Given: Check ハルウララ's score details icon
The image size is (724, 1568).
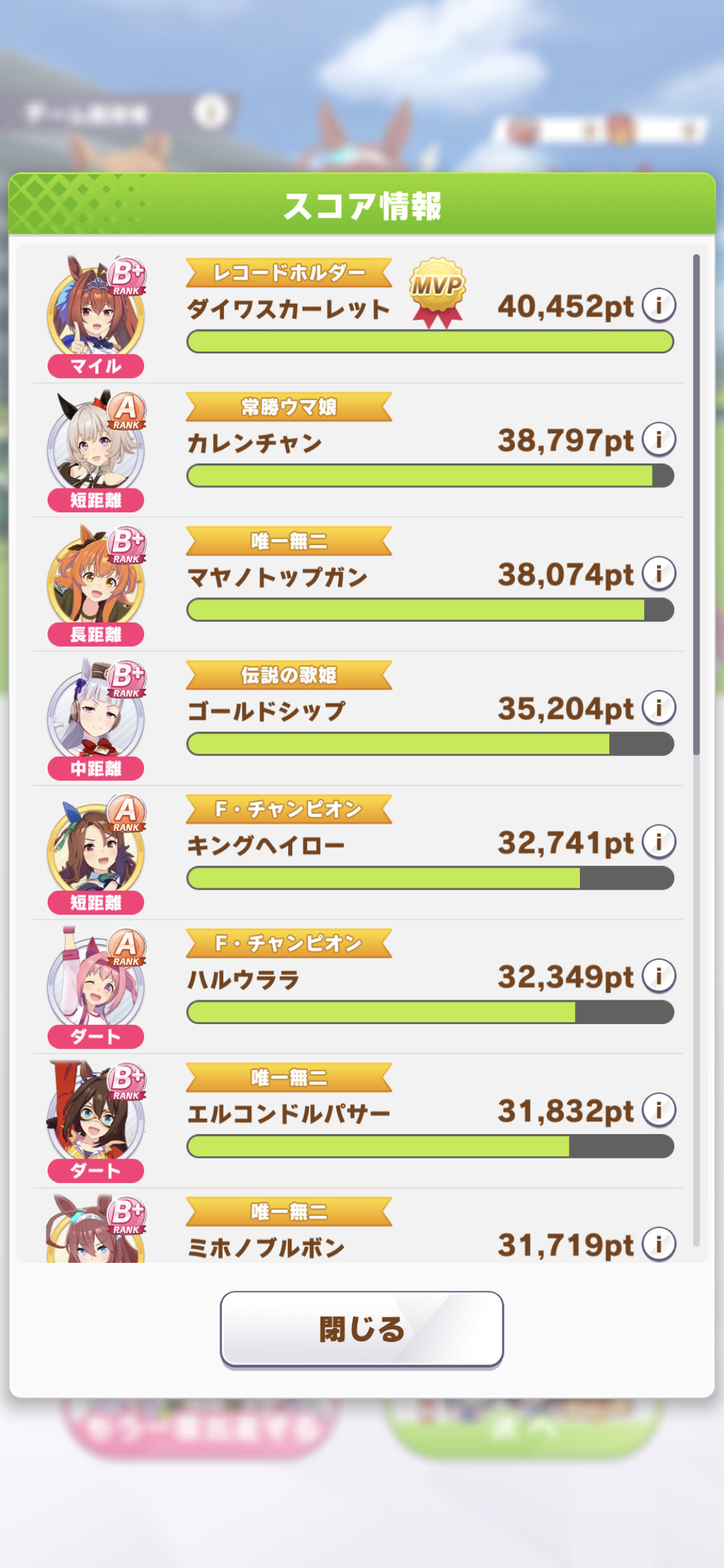Looking at the screenshot, I should pos(658,976).
